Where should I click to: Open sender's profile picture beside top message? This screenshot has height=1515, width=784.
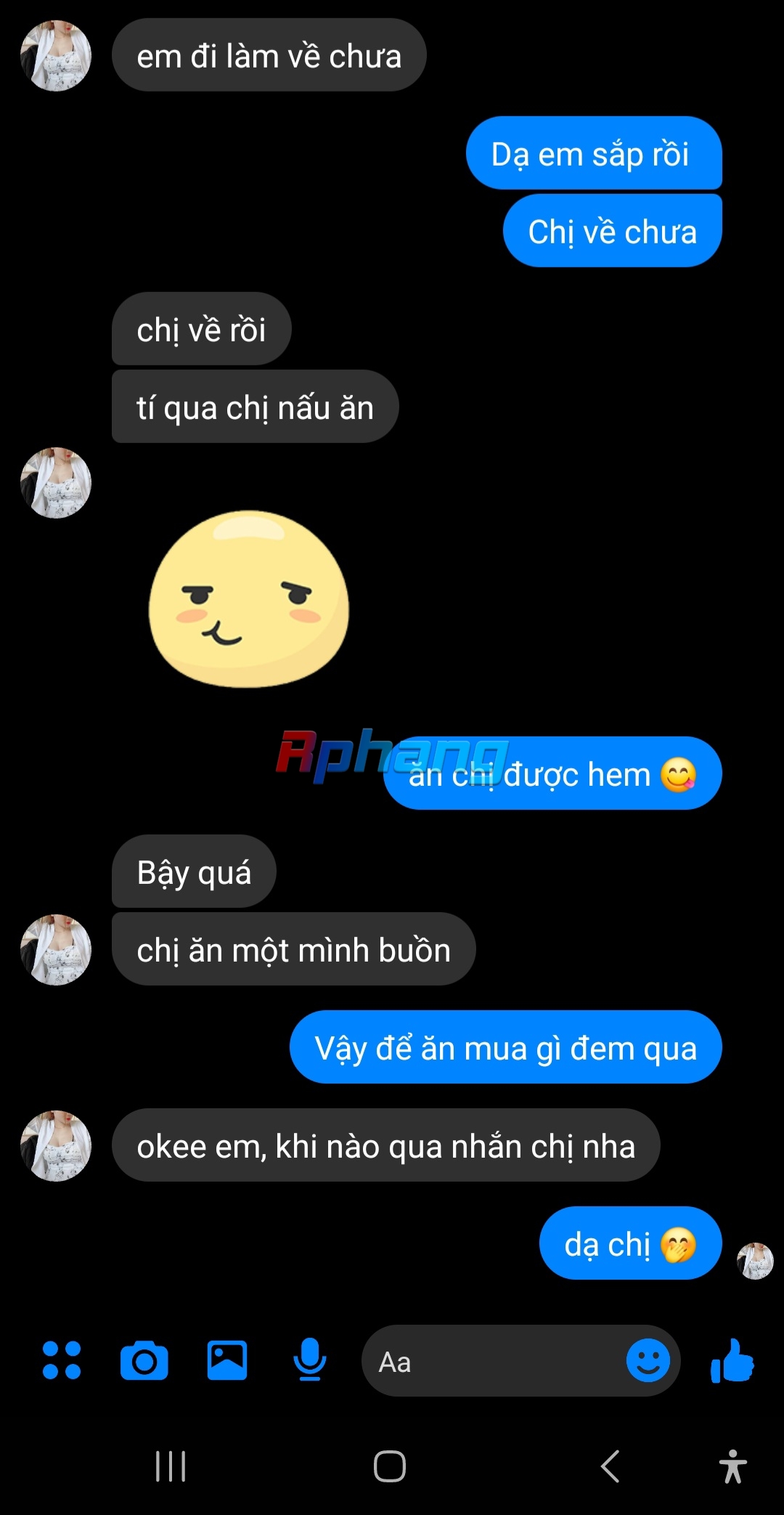click(x=56, y=56)
